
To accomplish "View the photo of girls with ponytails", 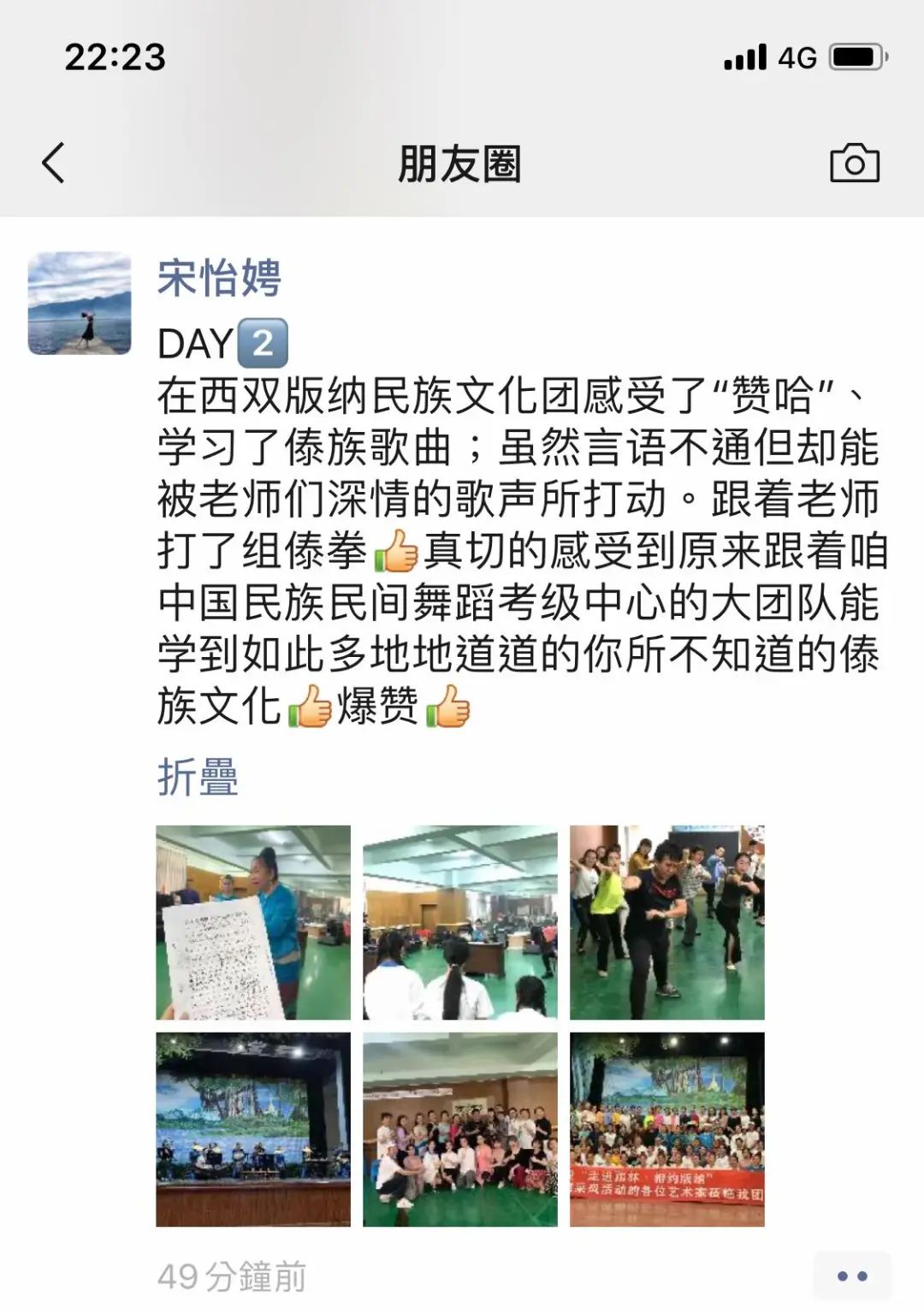I will click(460, 922).
